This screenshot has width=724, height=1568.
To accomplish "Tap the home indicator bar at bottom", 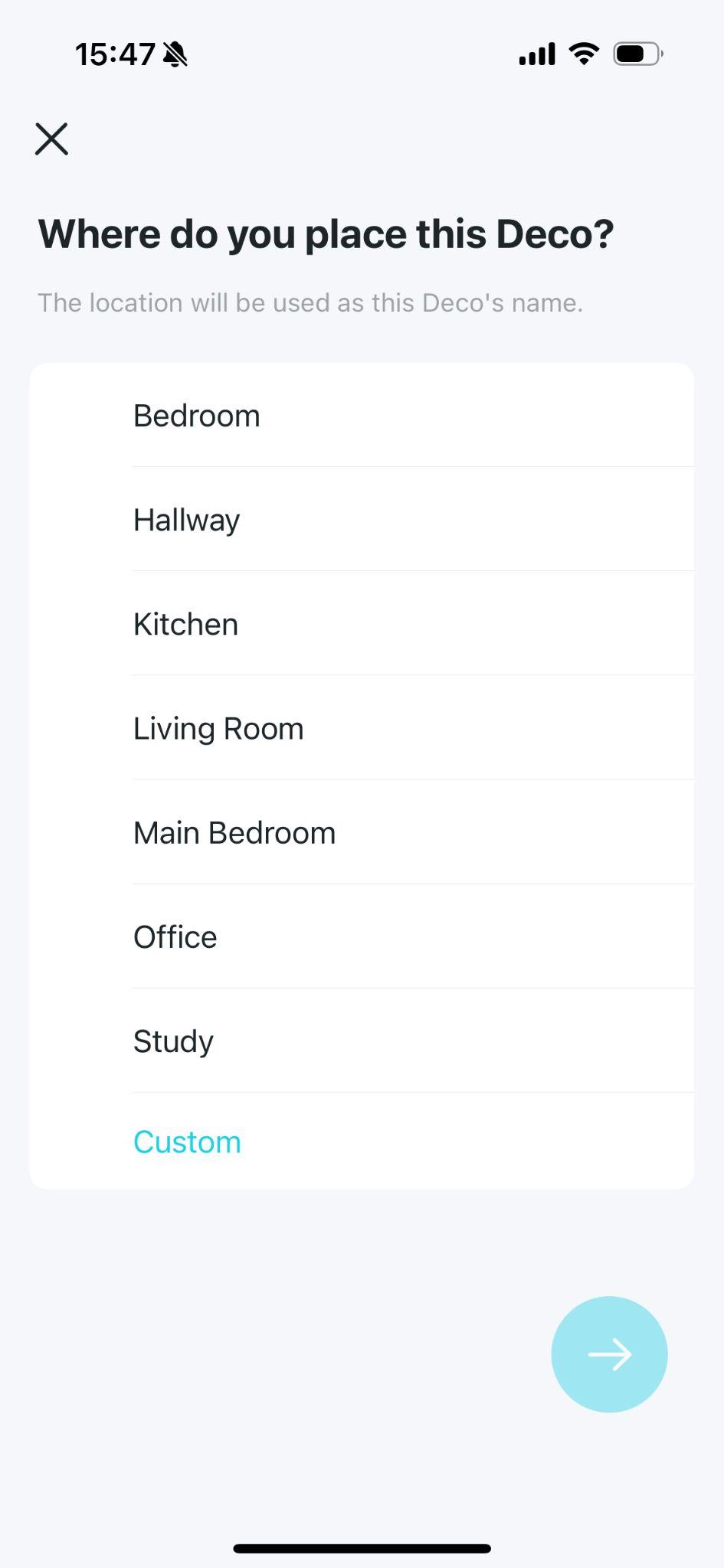I will 362,1547.
